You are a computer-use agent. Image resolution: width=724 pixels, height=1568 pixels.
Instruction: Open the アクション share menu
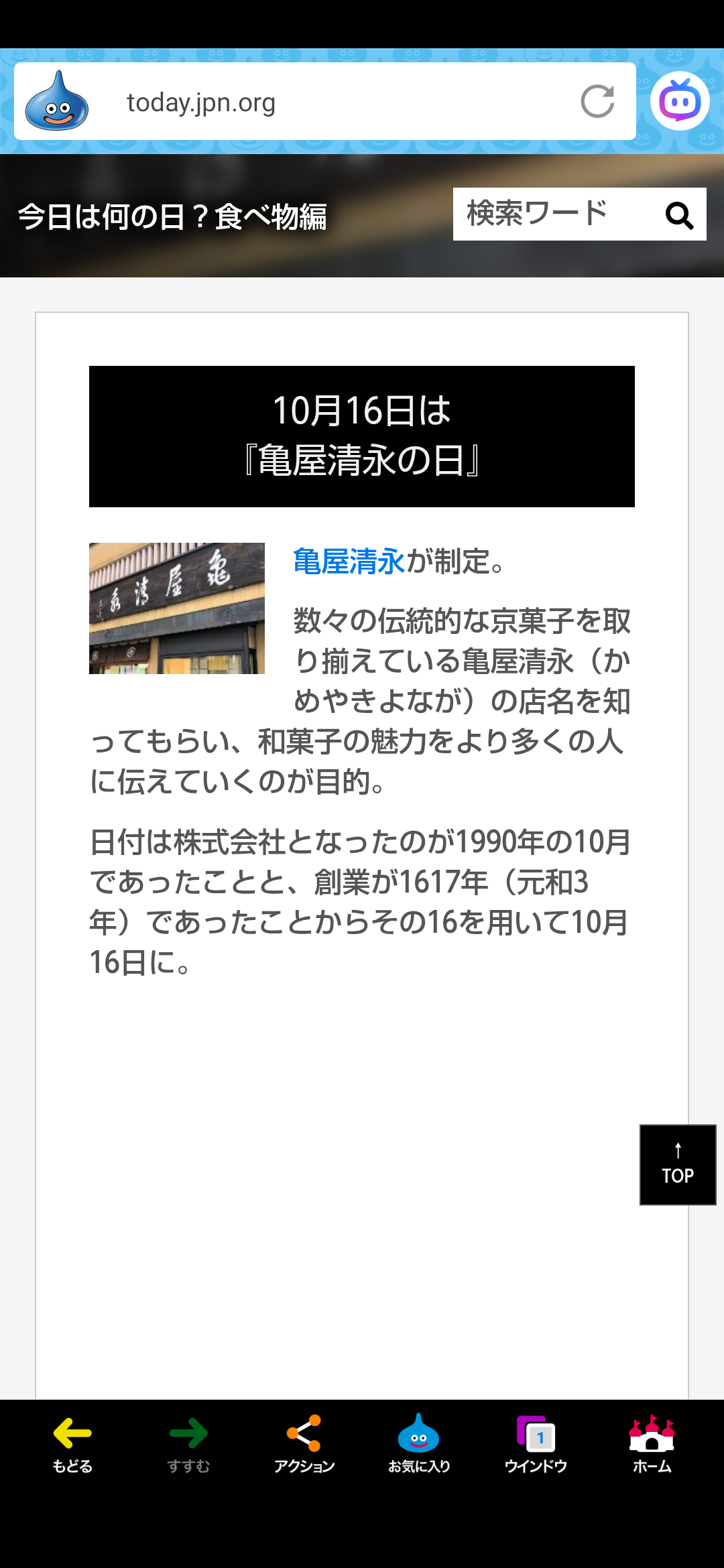click(304, 1444)
